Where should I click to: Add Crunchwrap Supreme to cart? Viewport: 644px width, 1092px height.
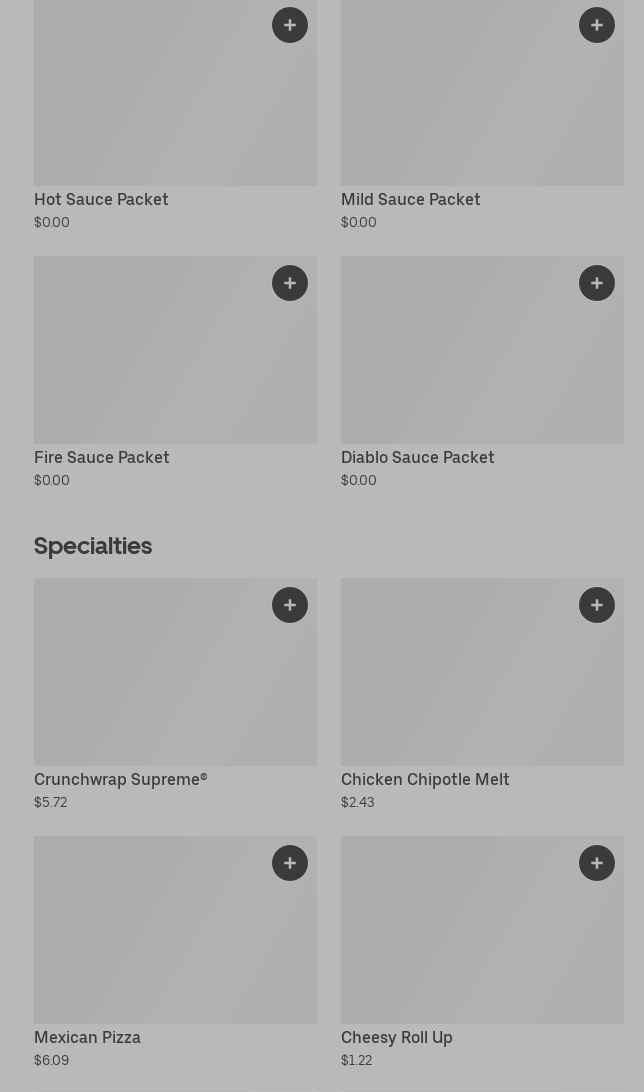(x=290, y=605)
